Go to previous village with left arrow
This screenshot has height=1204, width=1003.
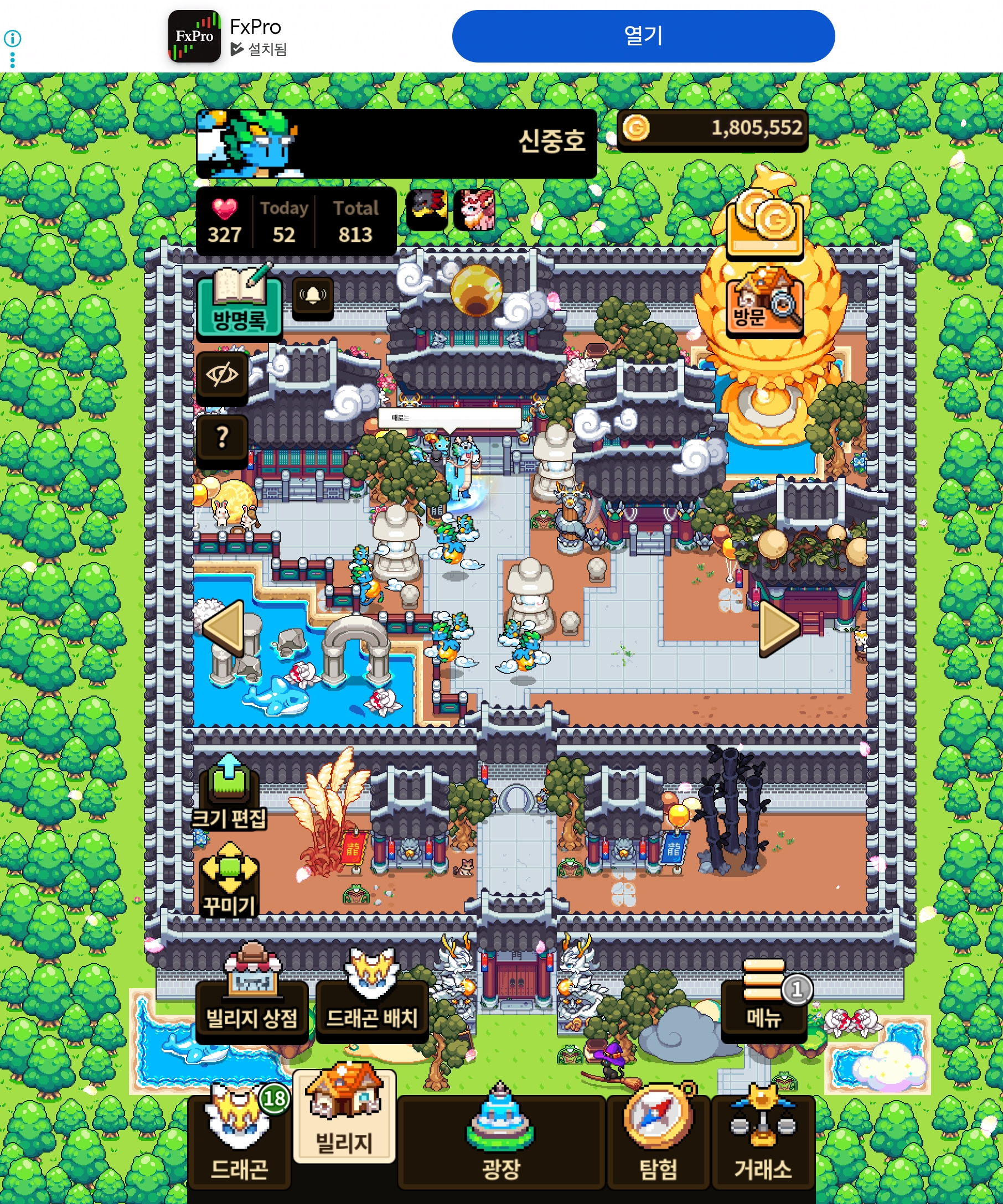click(224, 628)
